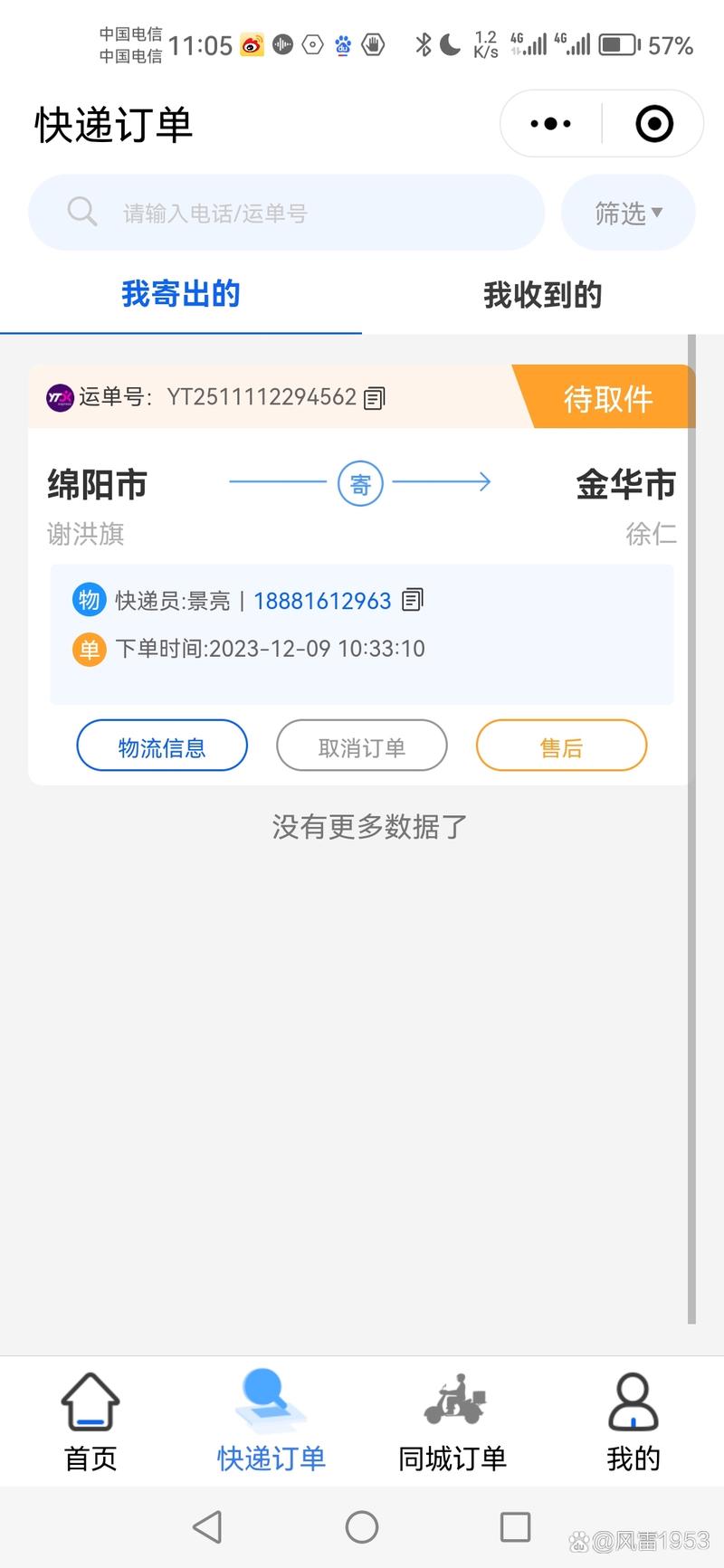Expand the 单 order time row
The width and height of the screenshot is (724, 1568).
88,649
